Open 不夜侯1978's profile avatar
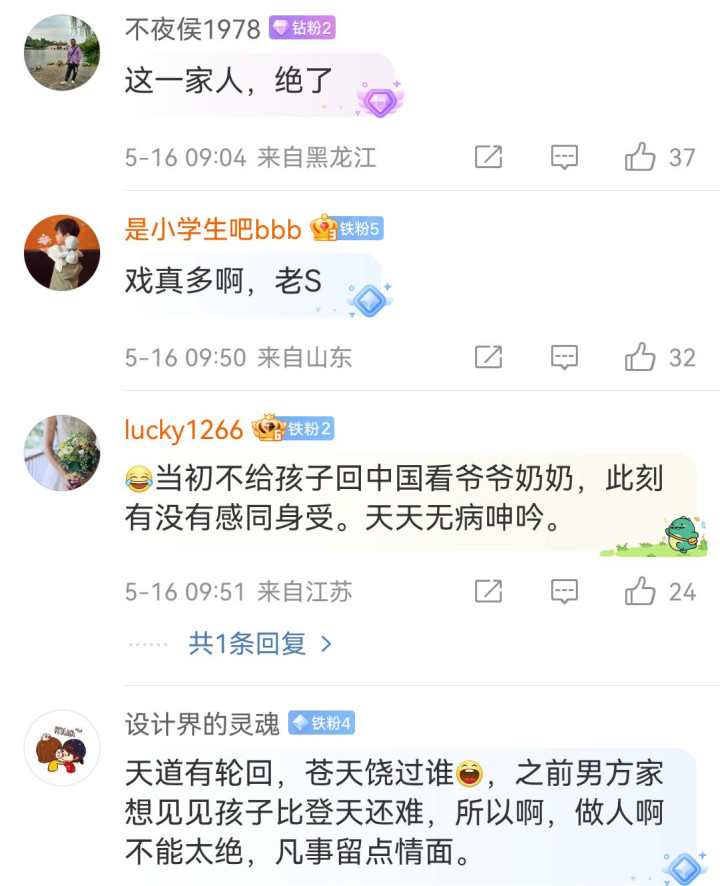 [62, 53]
